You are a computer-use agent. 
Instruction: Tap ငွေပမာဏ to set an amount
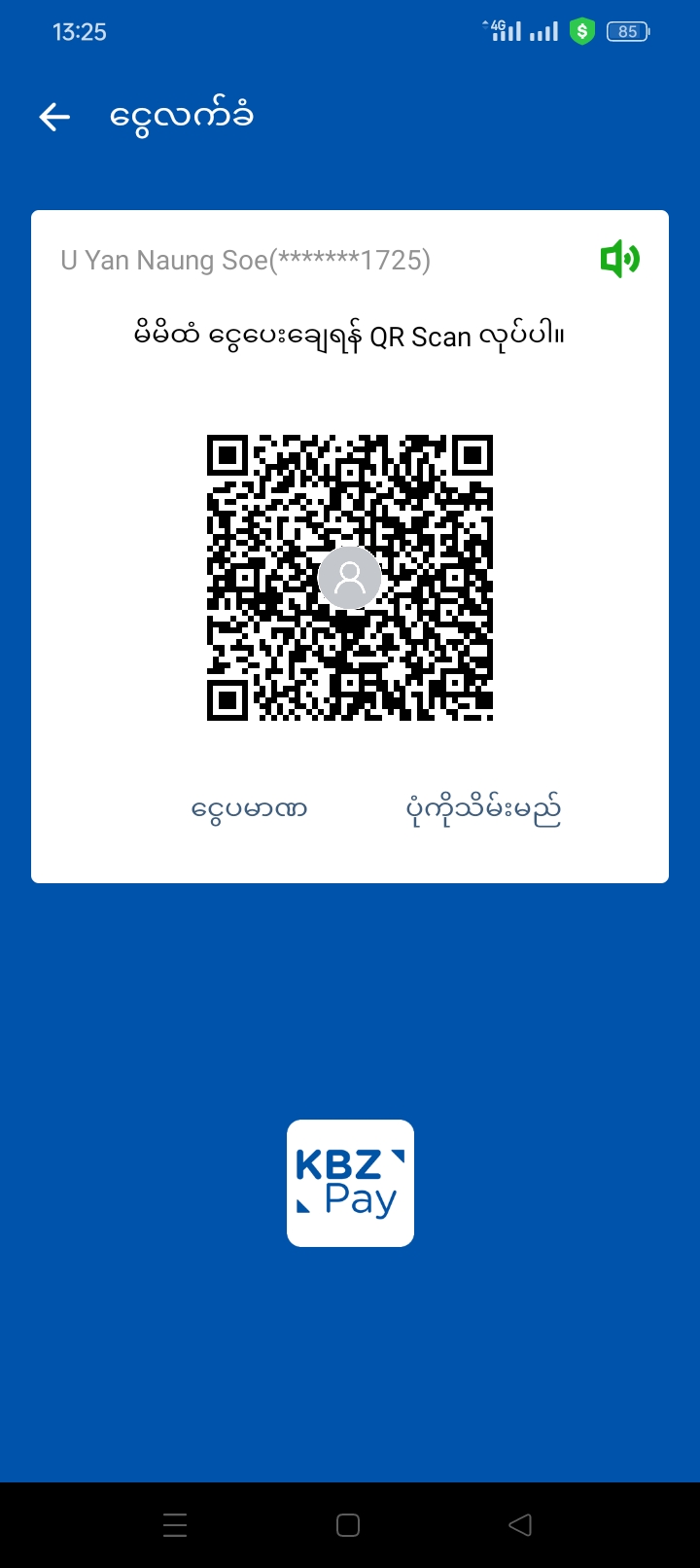coord(250,809)
